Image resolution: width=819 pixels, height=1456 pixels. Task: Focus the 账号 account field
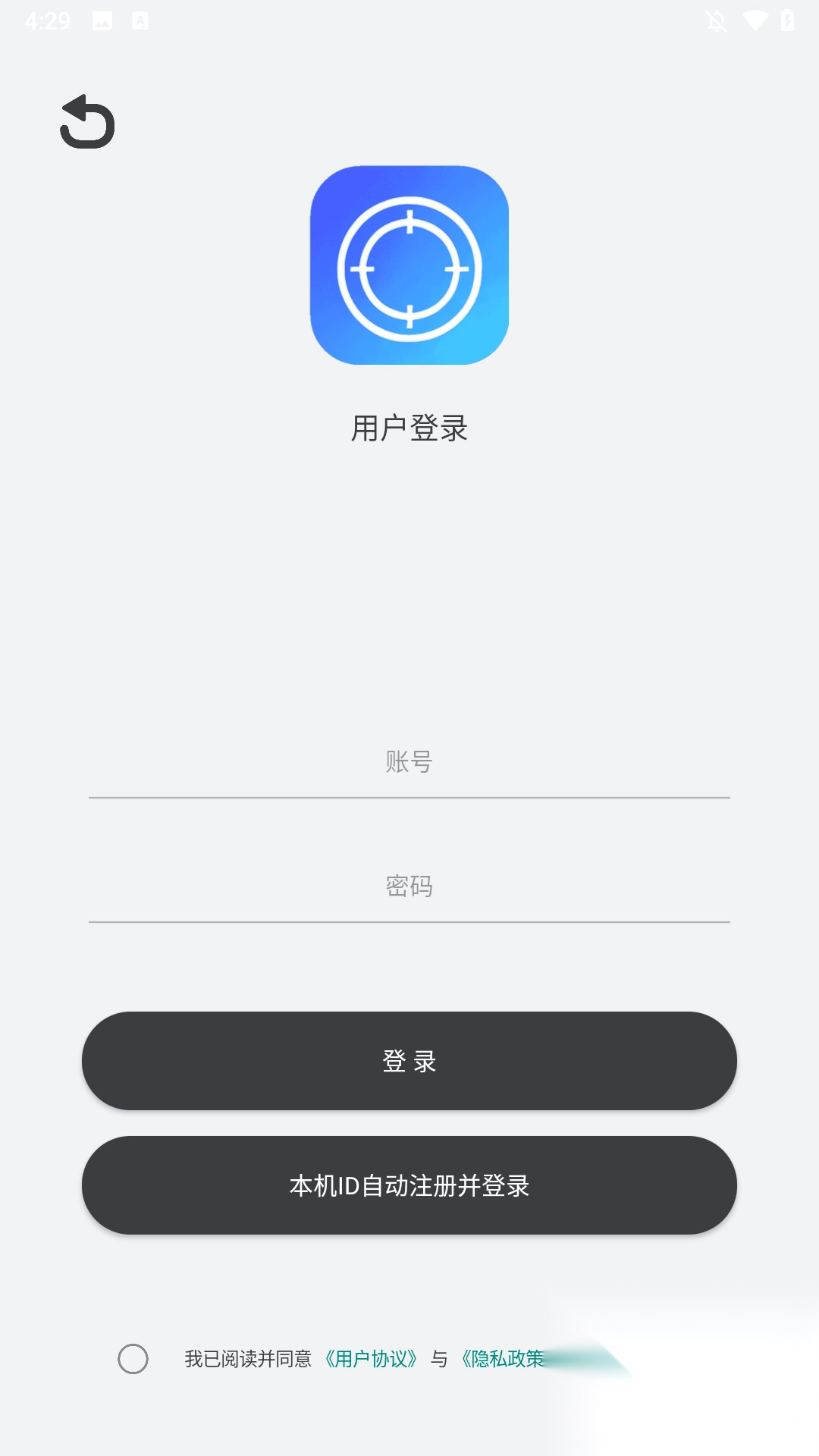click(x=409, y=762)
